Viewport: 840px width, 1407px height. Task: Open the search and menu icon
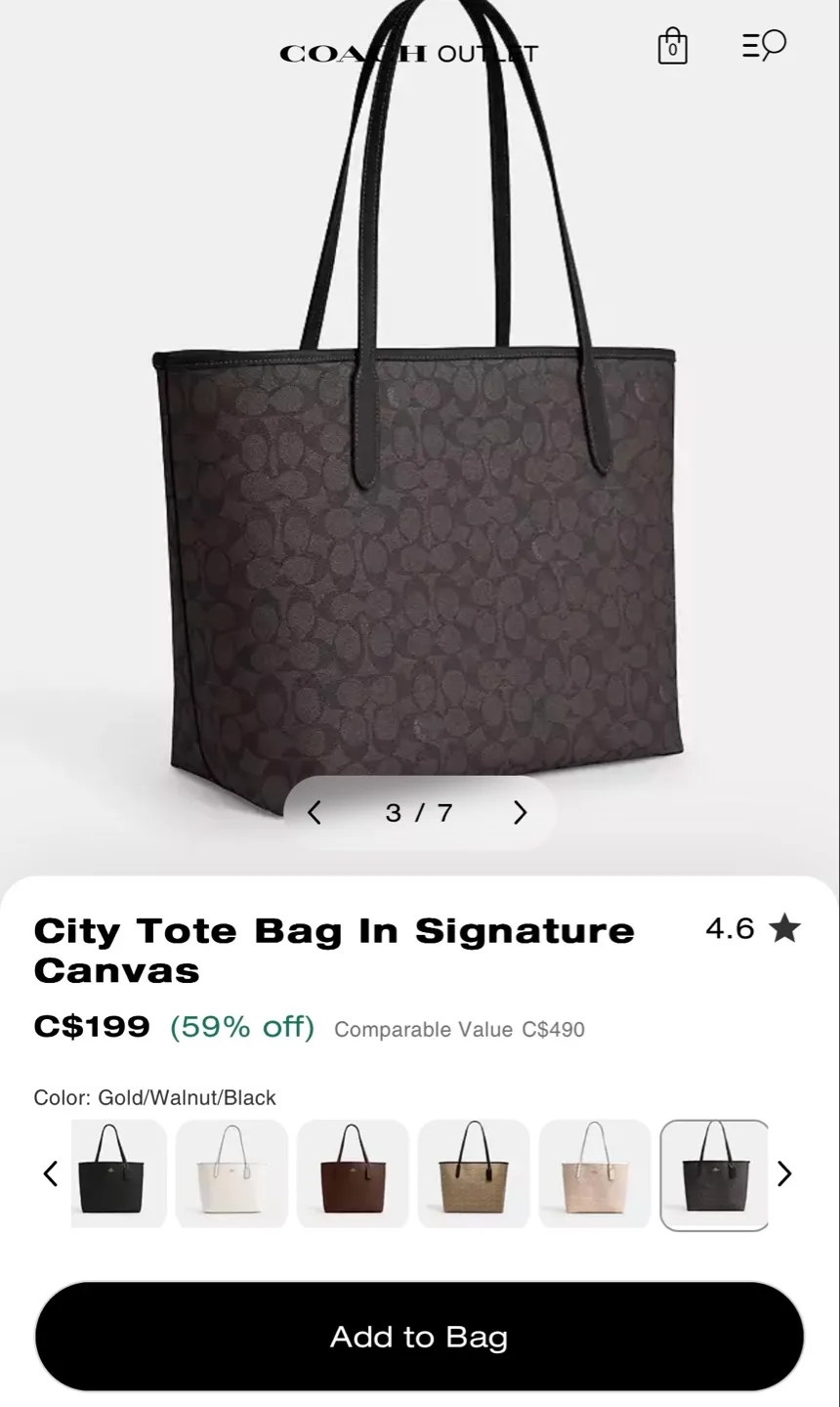pos(763,45)
